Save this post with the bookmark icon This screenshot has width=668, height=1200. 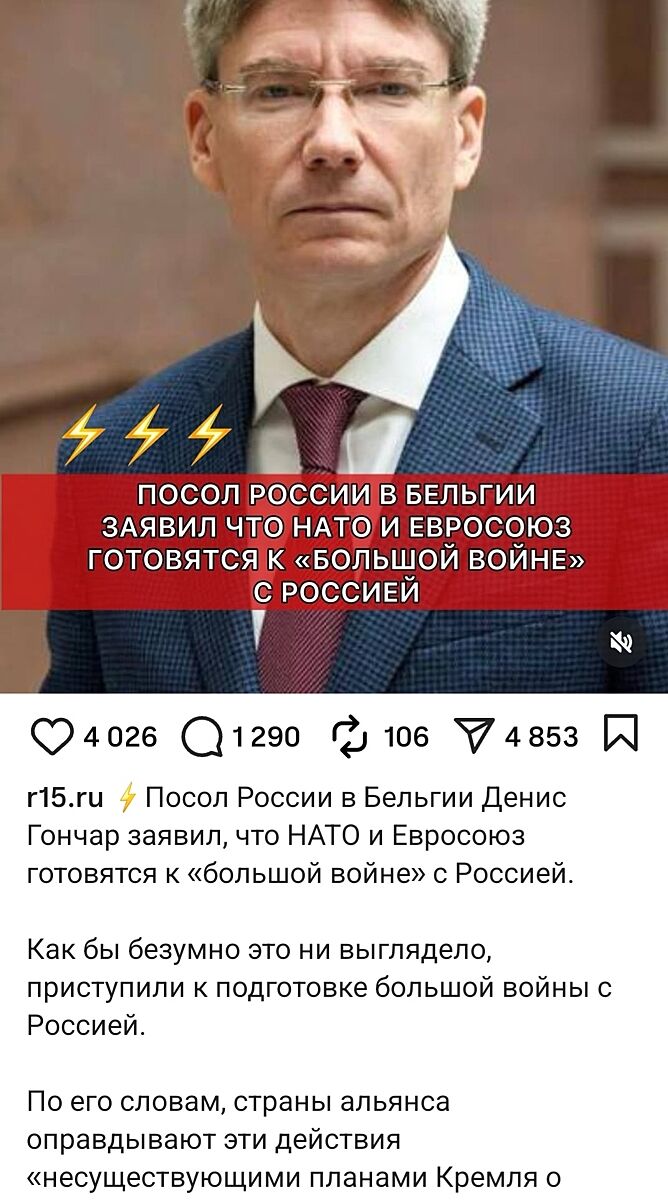pyautogui.click(x=621, y=735)
